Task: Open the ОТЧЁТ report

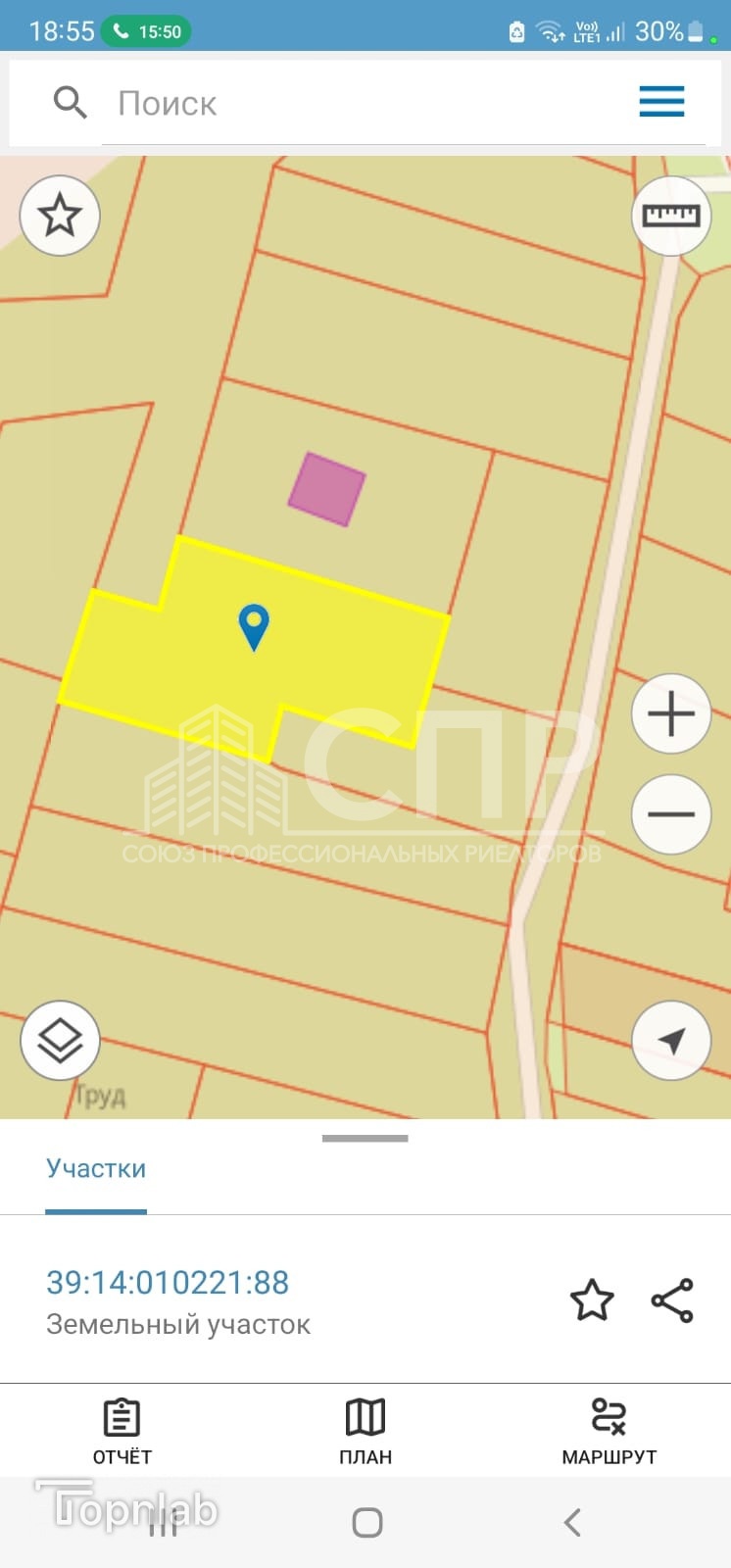Action: click(x=122, y=1431)
